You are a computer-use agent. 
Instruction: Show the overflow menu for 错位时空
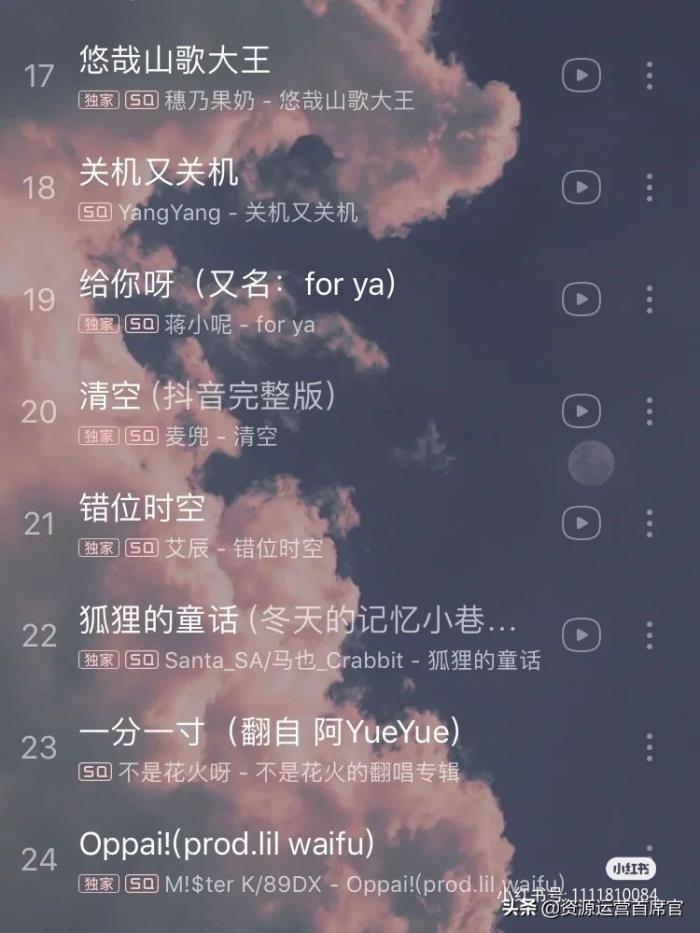pos(649,523)
